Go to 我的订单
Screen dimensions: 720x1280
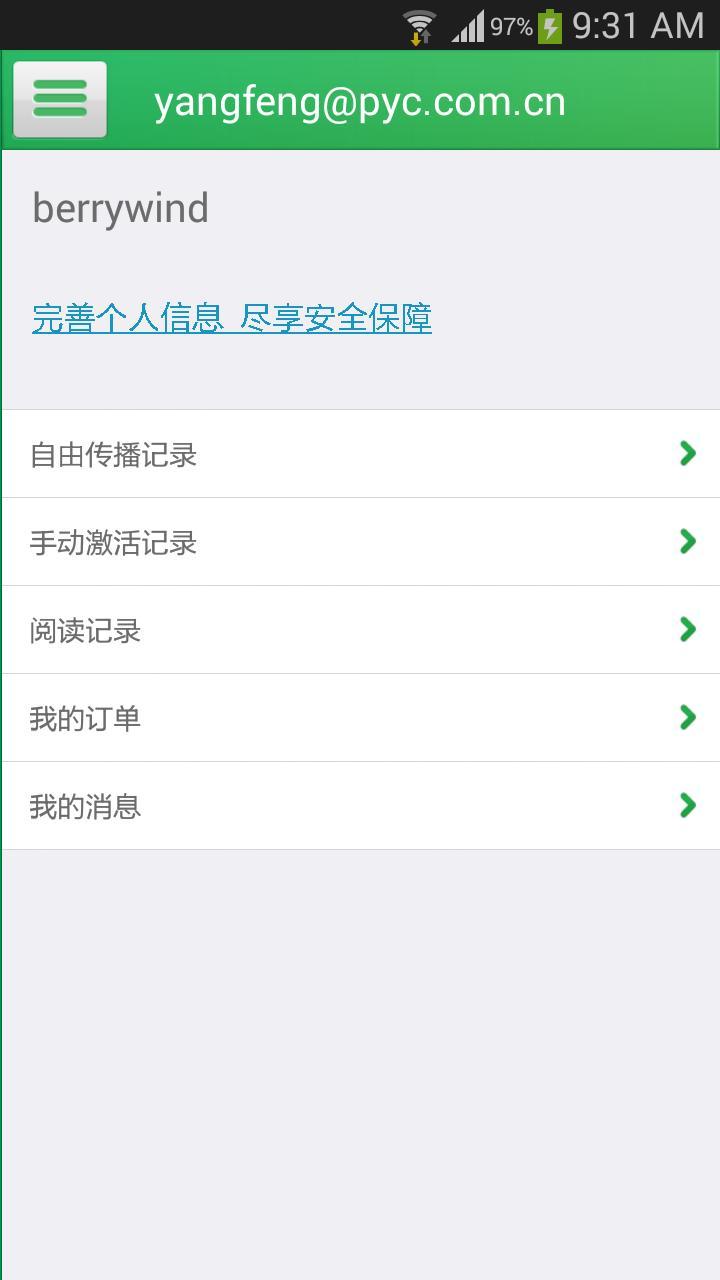coord(360,718)
